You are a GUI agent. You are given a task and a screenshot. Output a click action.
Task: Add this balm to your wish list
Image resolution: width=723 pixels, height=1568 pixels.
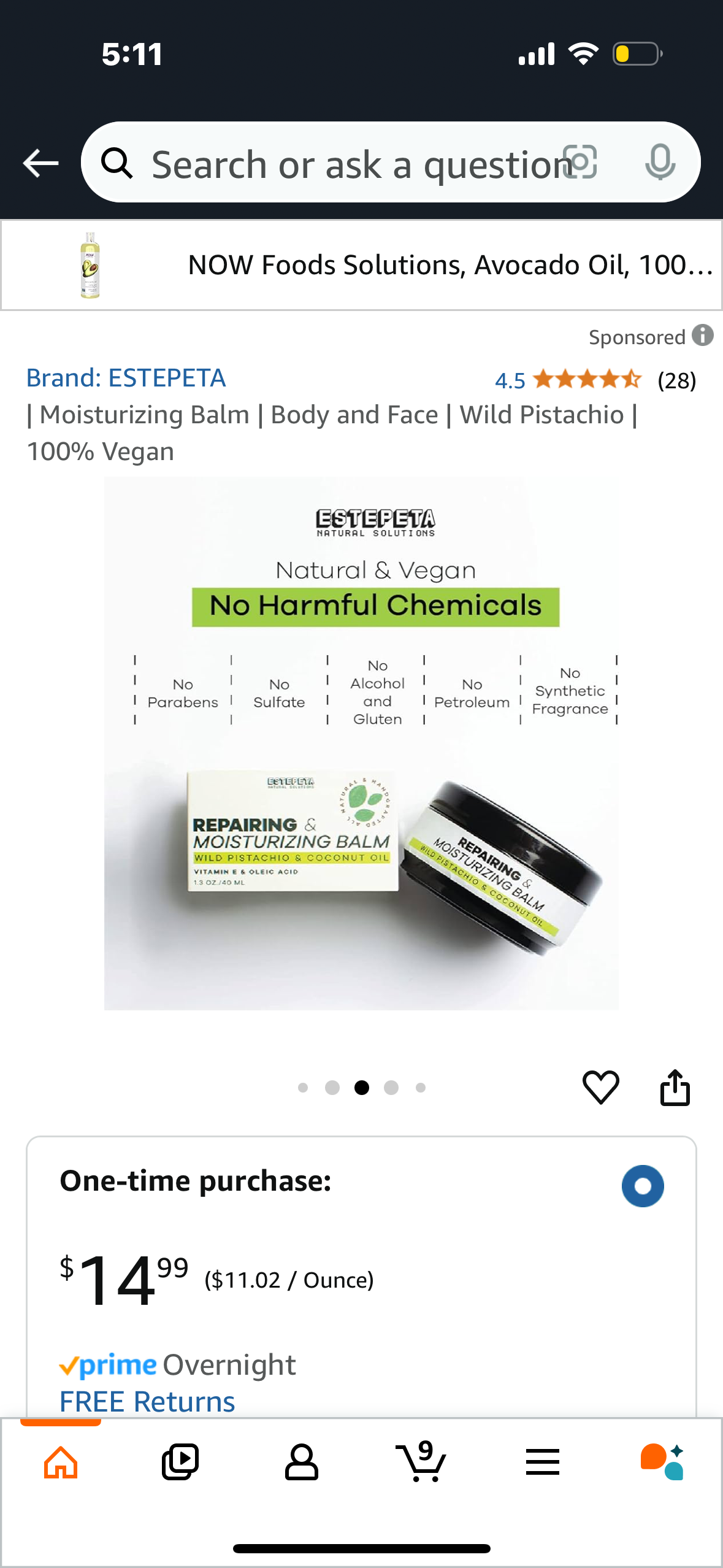(600, 1087)
